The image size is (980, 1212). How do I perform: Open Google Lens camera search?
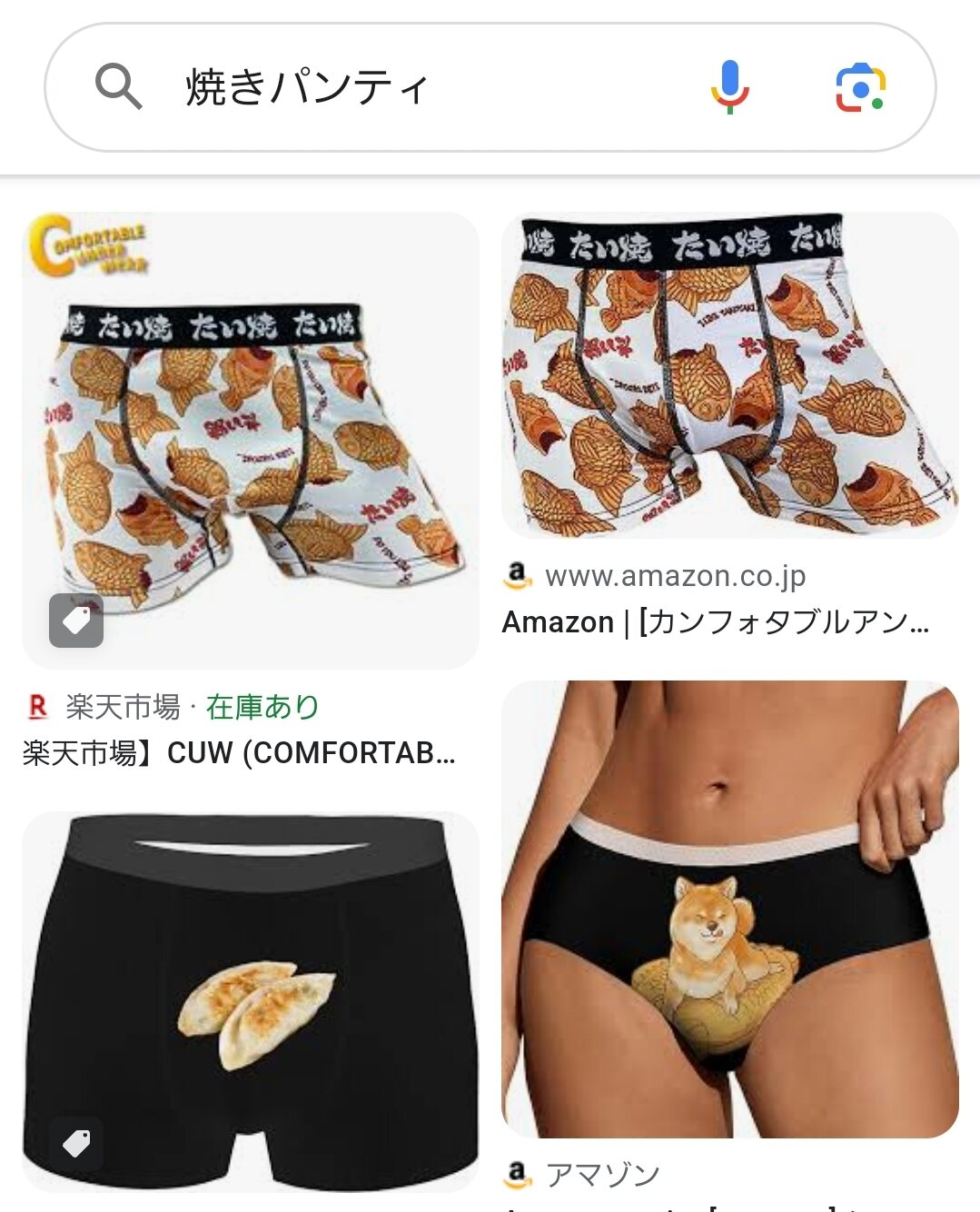coord(859,87)
